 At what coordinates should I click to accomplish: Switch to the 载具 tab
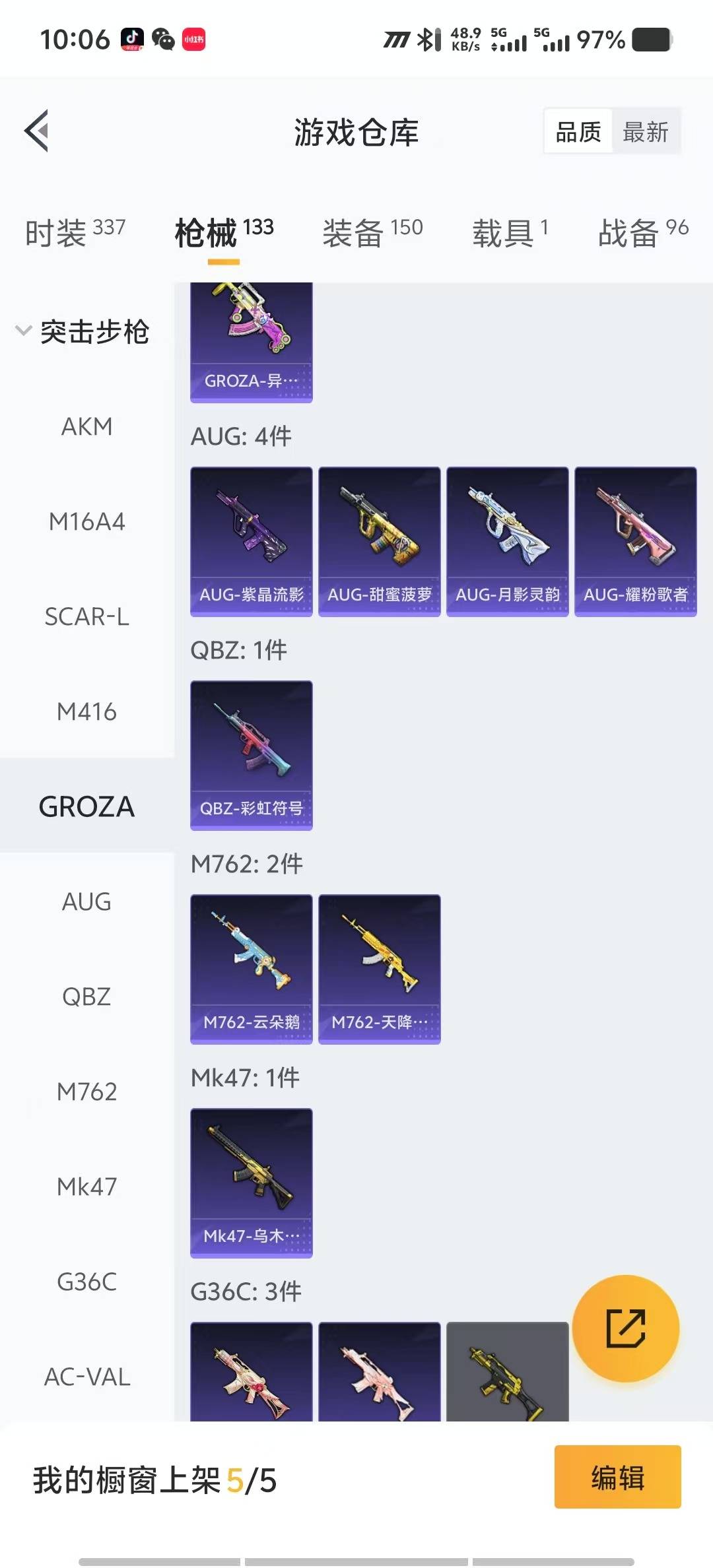coord(510,232)
